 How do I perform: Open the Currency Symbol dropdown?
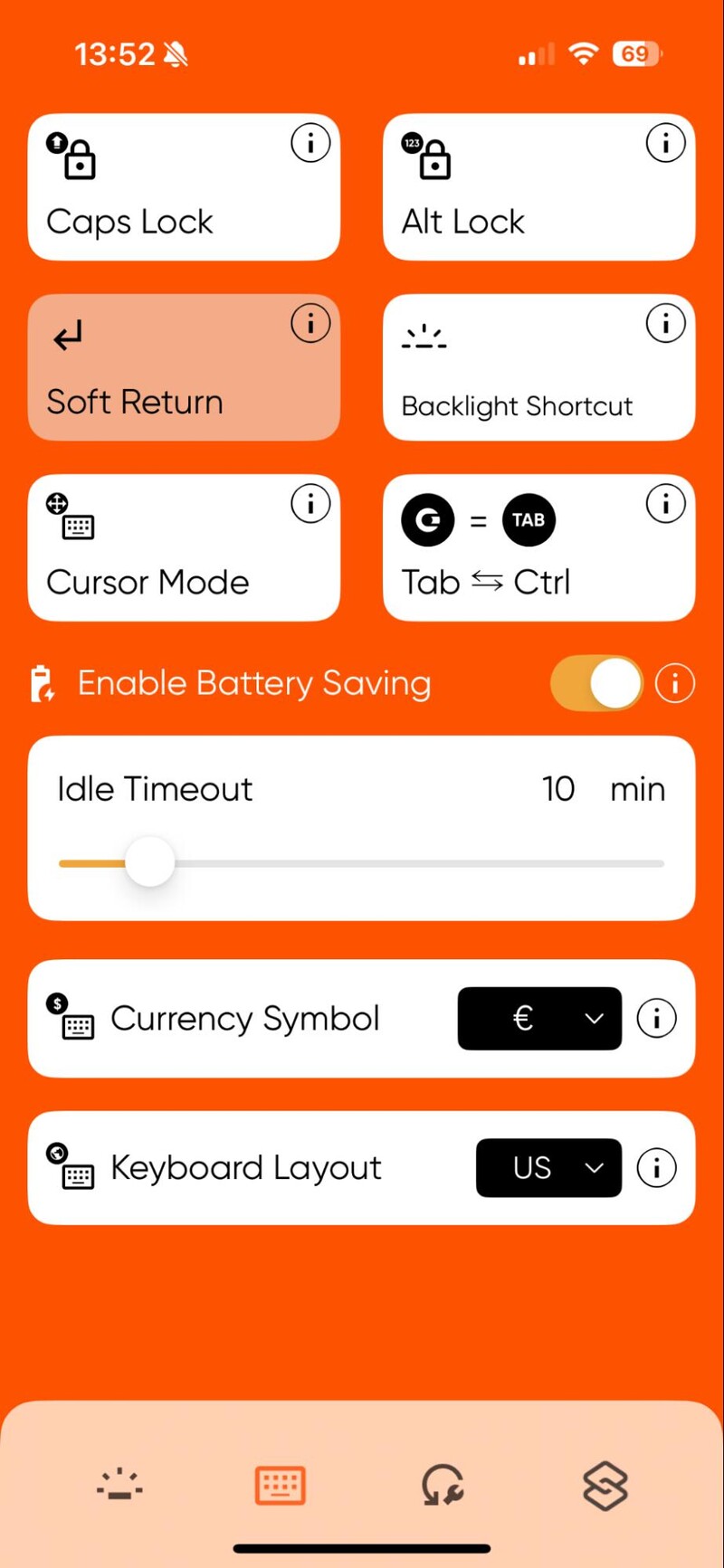[539, 1019]
